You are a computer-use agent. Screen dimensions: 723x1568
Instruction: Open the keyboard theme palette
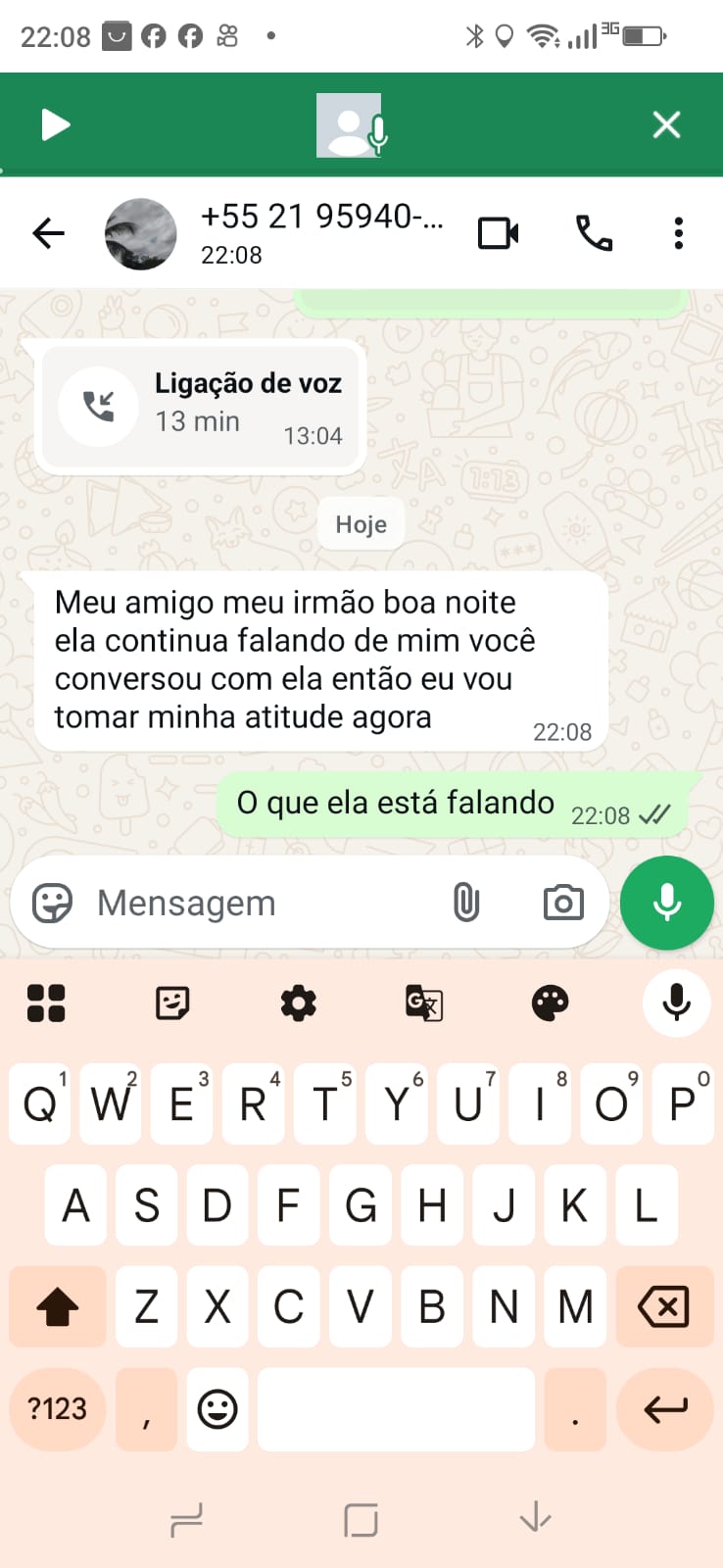(x=550, y=1003)
